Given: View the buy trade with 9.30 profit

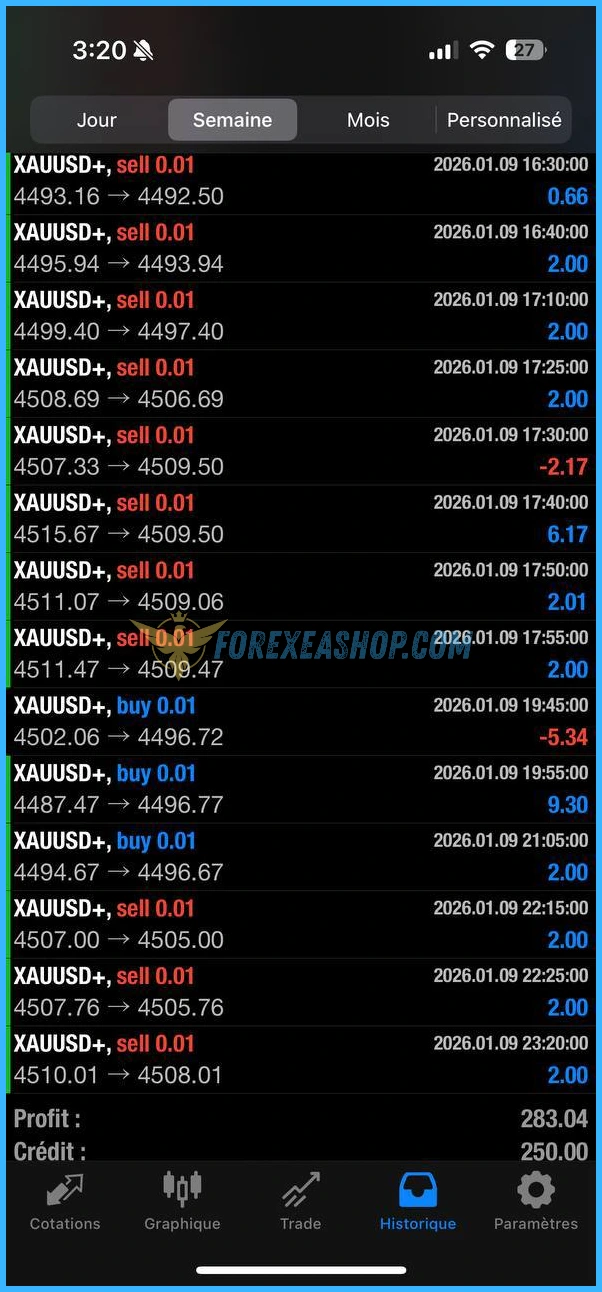Looking at the screenshot, I should click(300, 789).
